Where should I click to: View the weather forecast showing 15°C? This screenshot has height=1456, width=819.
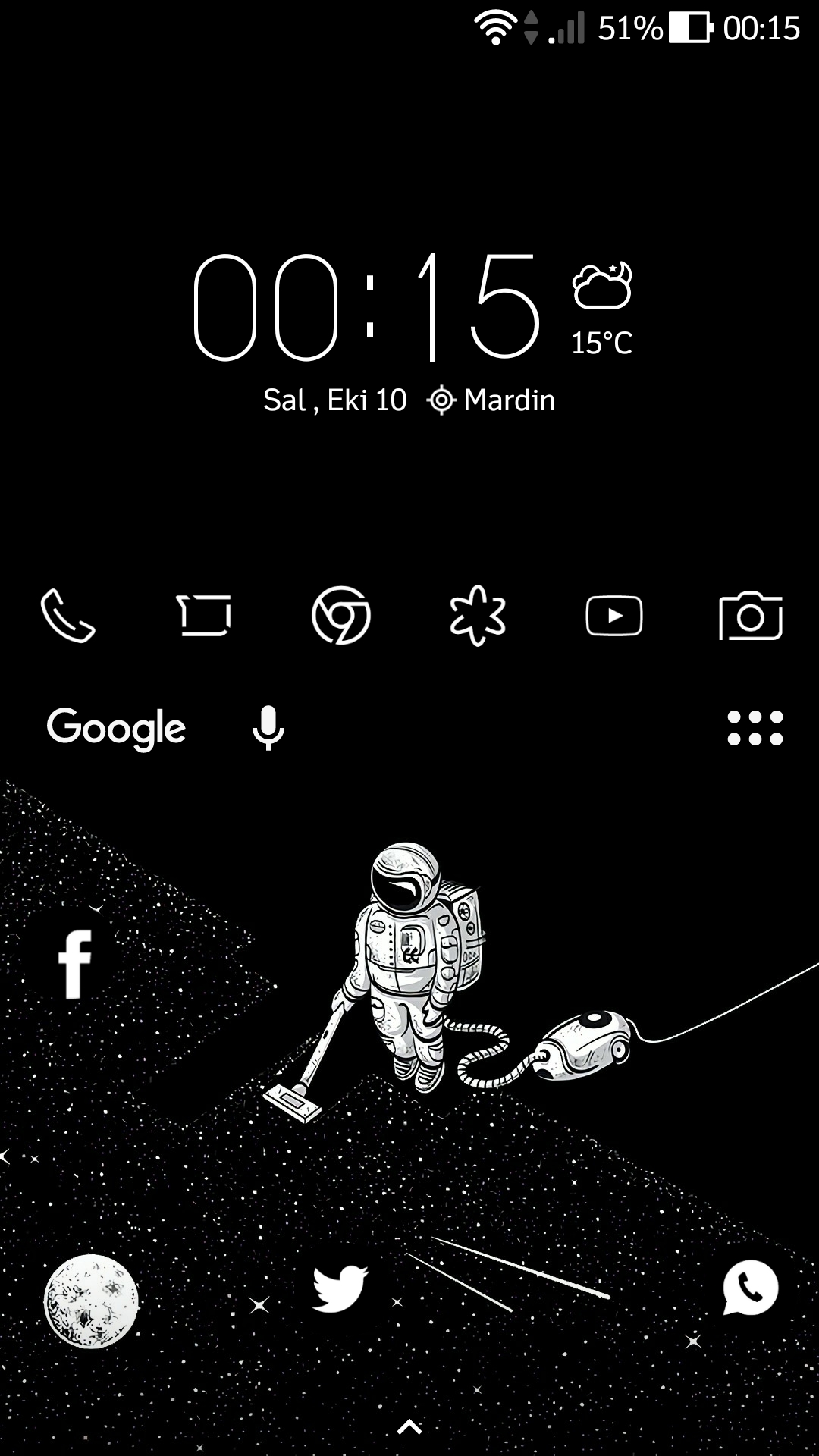601,309
